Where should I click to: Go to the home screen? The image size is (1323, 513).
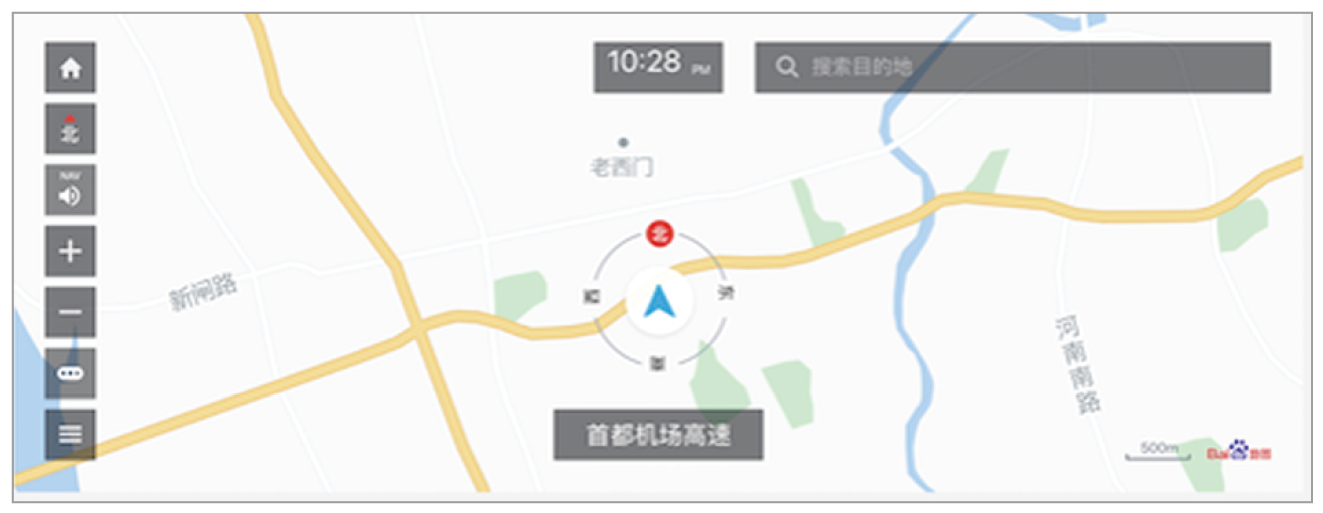(70, 68)
